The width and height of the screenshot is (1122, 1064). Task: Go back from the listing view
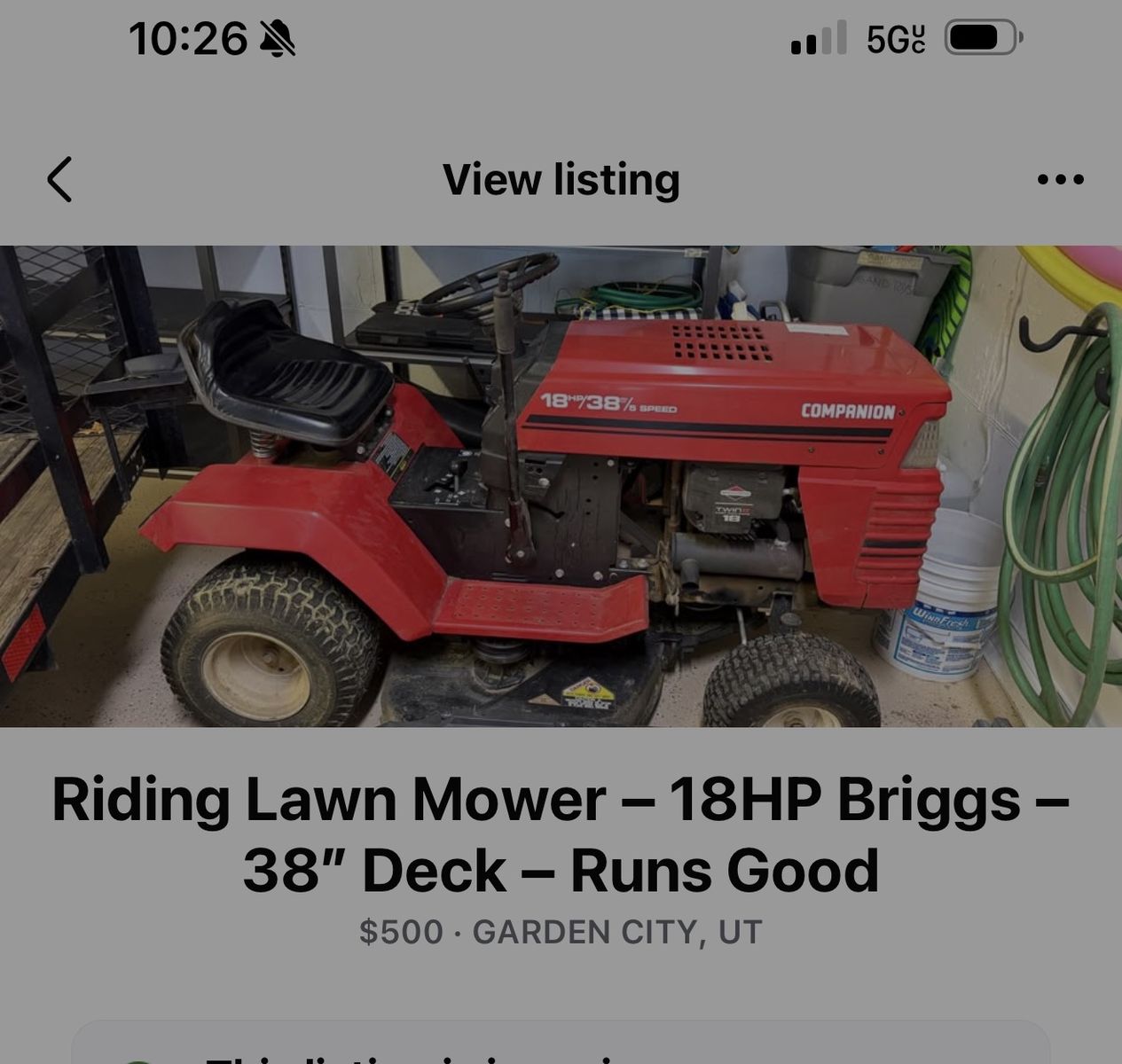click(59, 180)
